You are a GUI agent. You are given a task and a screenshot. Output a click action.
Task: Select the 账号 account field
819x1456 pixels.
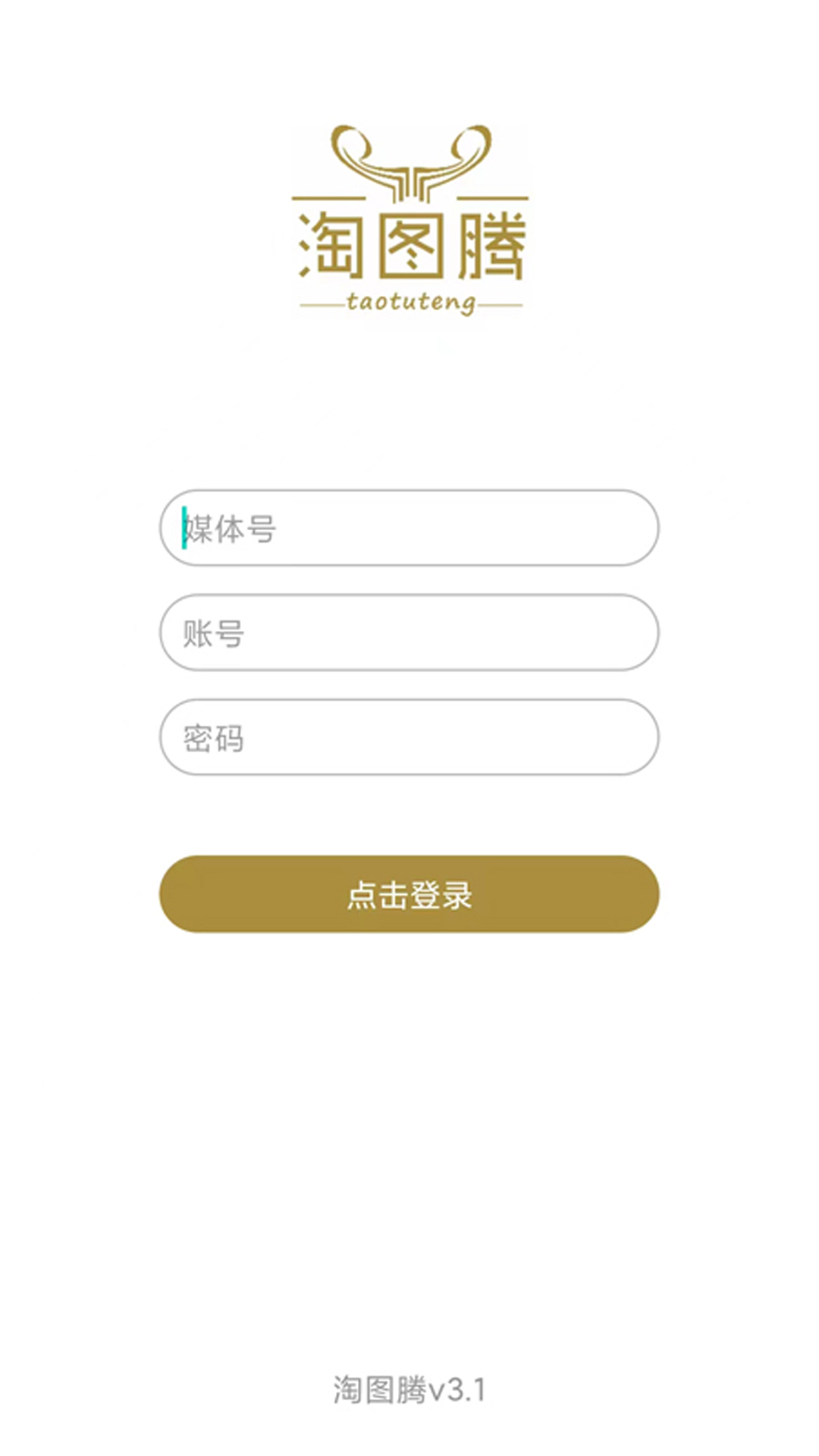(409, 633)
